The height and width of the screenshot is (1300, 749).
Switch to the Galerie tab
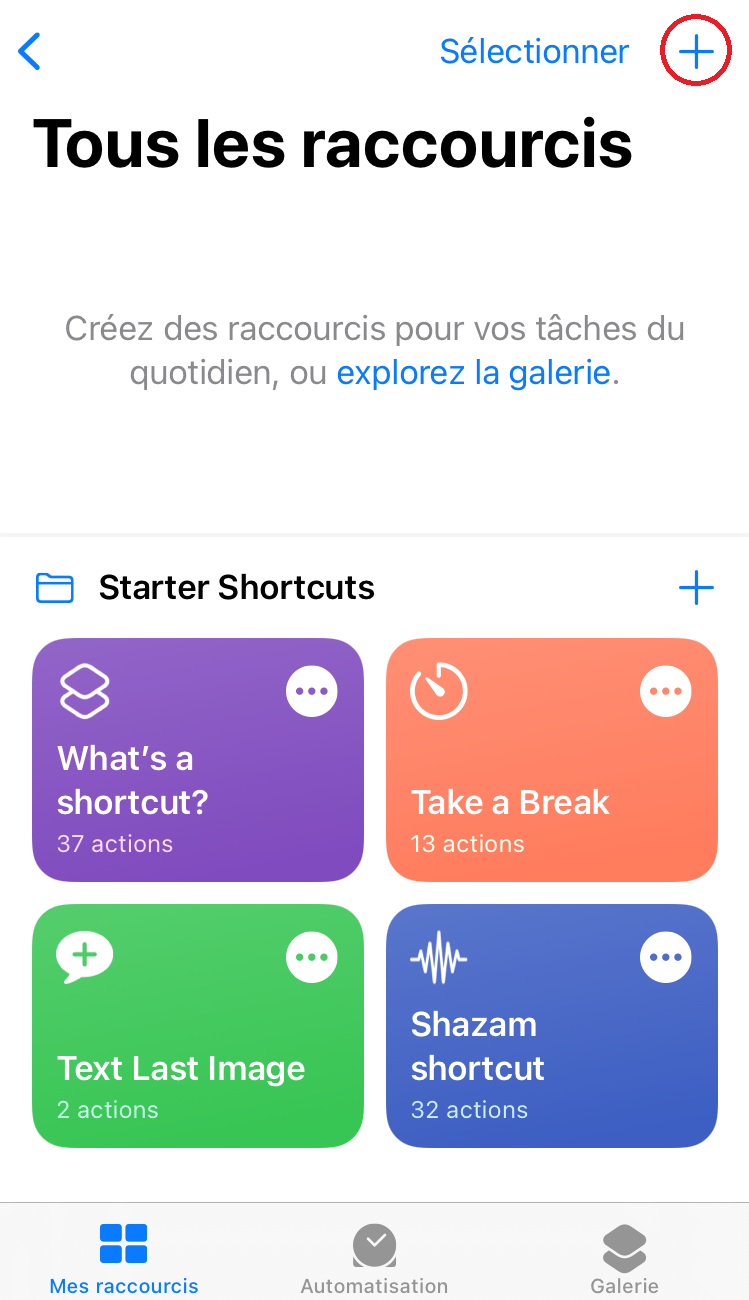tap(624, 1260)
